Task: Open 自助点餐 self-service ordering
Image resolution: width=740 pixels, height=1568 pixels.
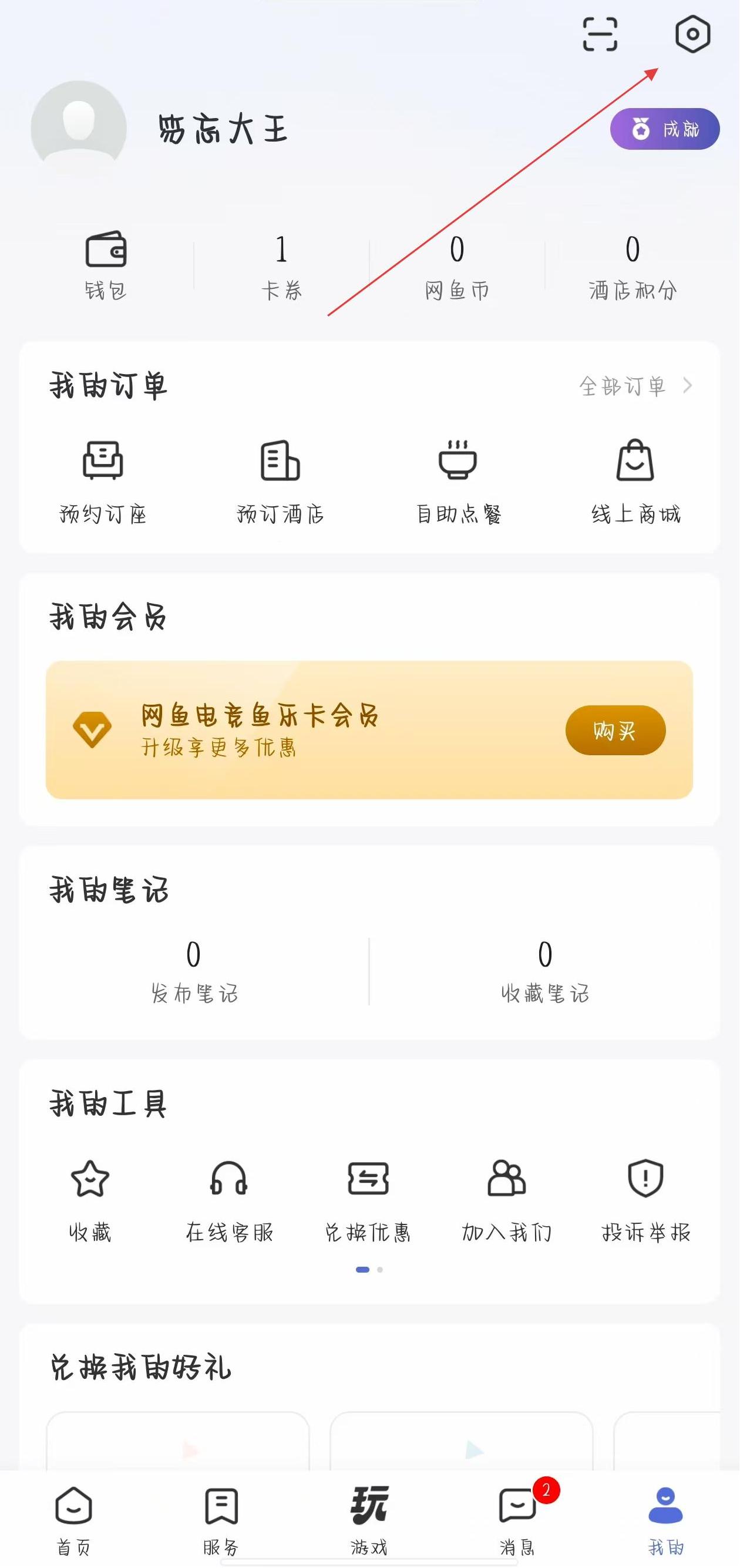Action: pyautogui.click(x=458, y=481)
